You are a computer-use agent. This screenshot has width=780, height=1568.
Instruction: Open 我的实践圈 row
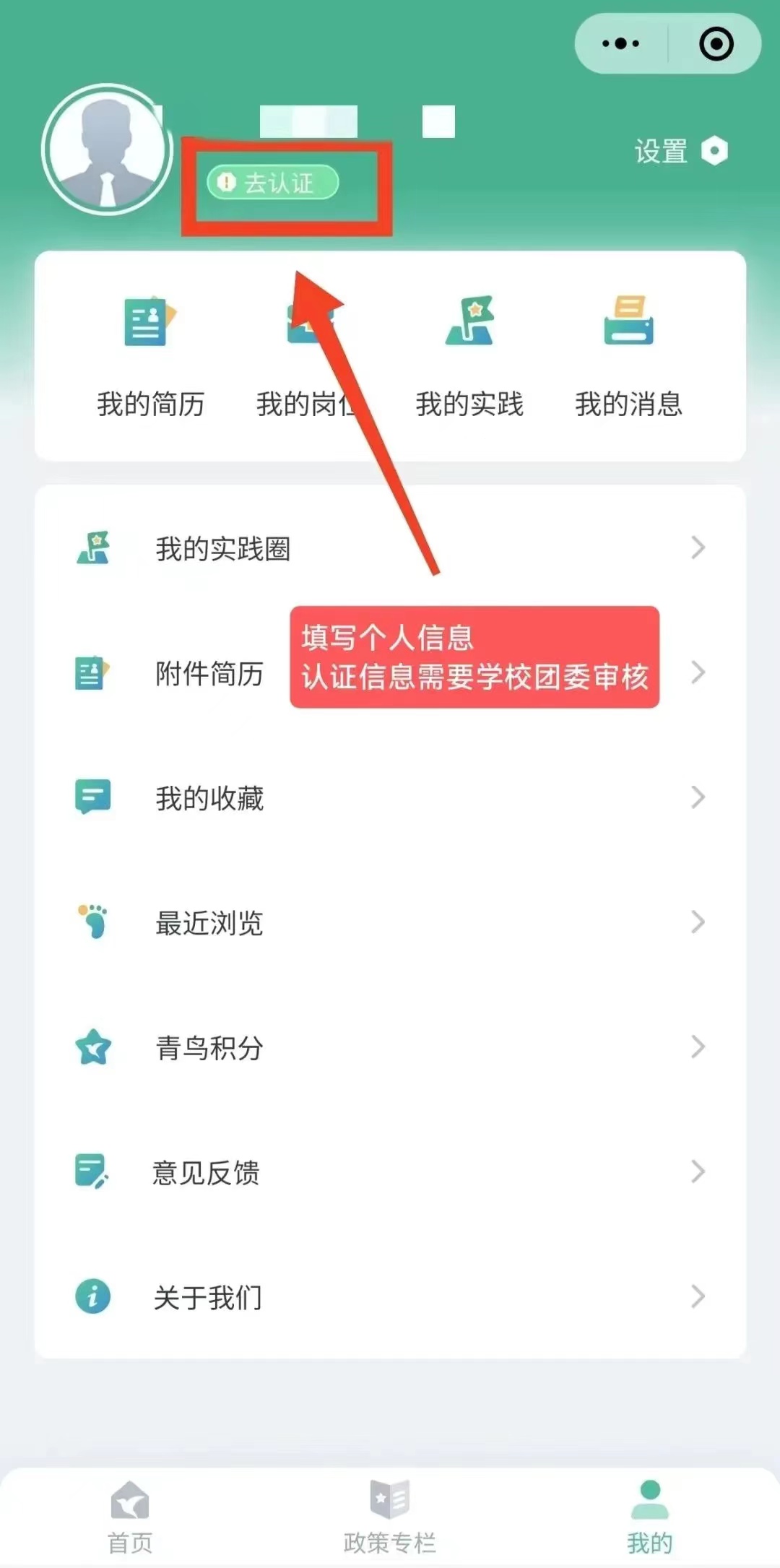[x=390, y=549]
